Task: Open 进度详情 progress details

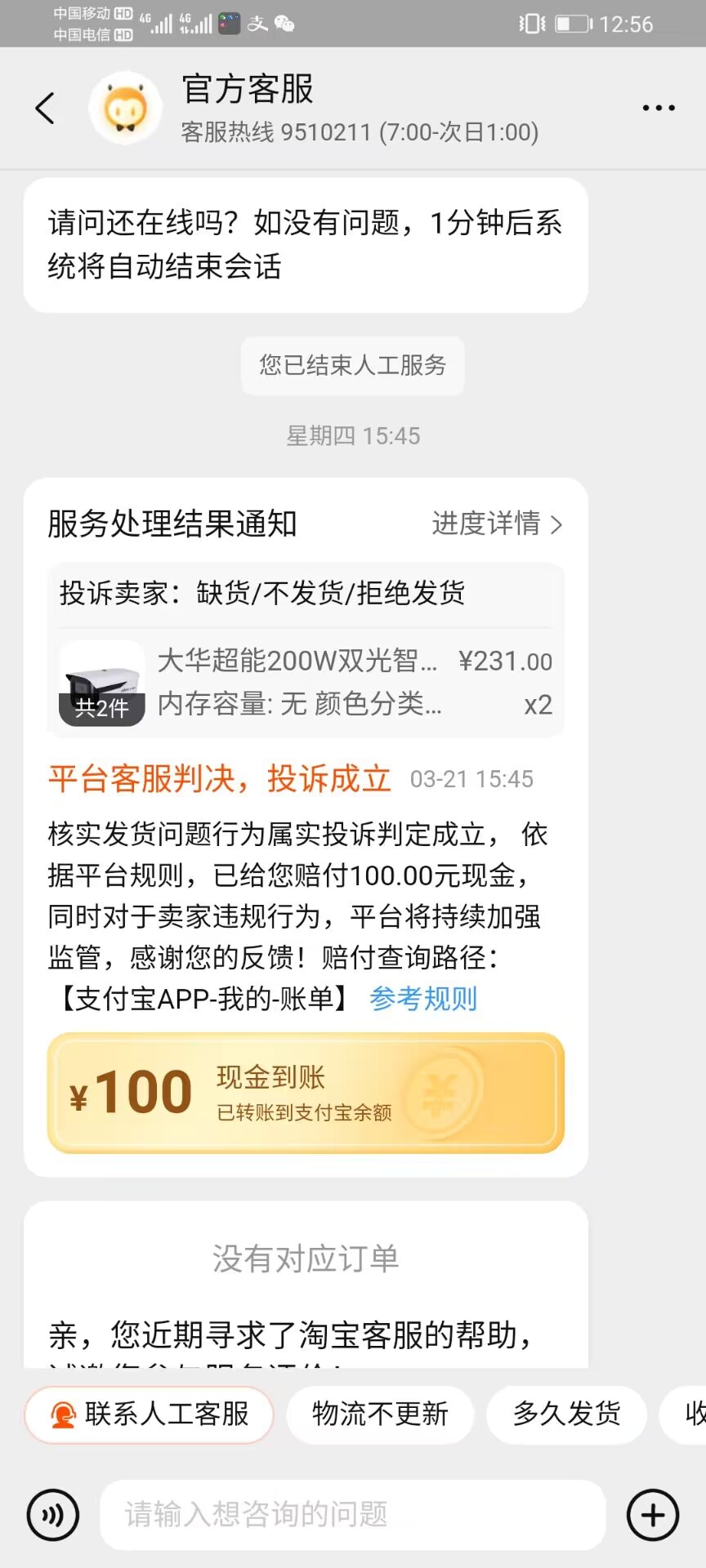Action: [x=497, y=523]
